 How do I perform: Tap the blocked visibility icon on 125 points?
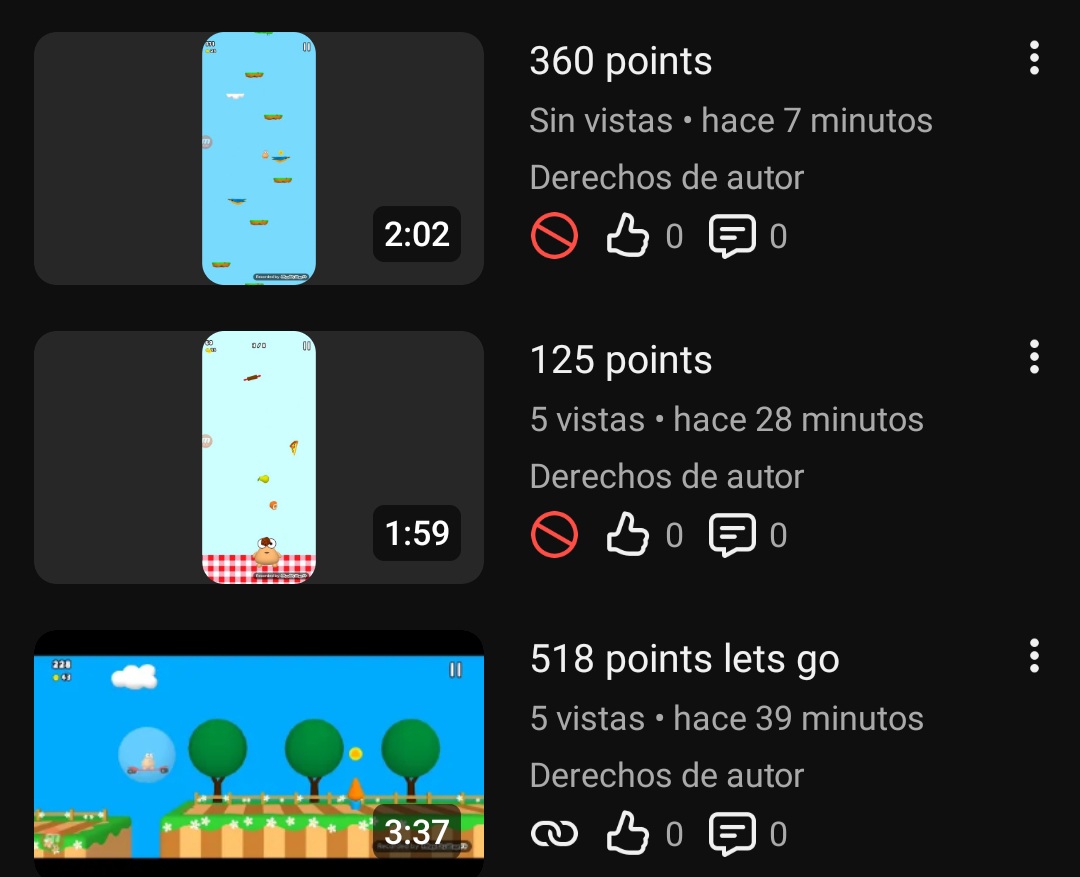click(554, 536)
